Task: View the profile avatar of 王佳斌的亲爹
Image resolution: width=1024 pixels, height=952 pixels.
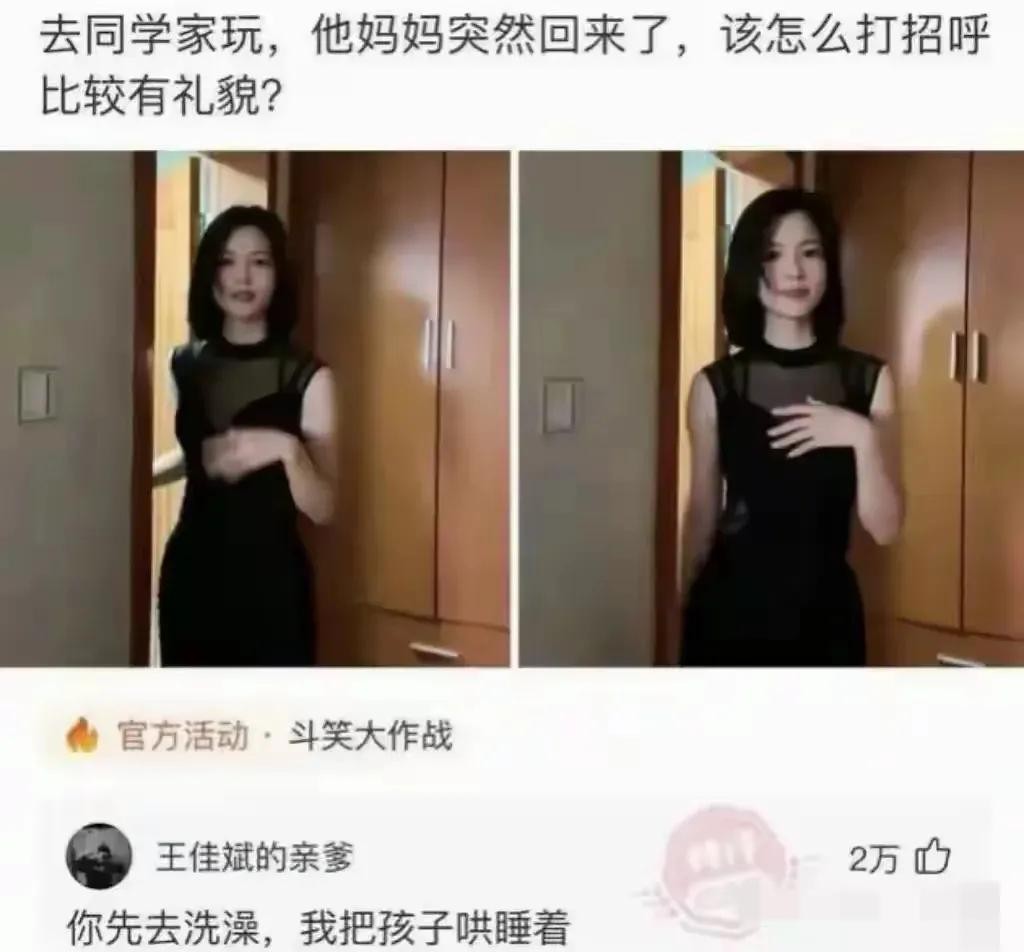Action: click(x=99, y=856)
